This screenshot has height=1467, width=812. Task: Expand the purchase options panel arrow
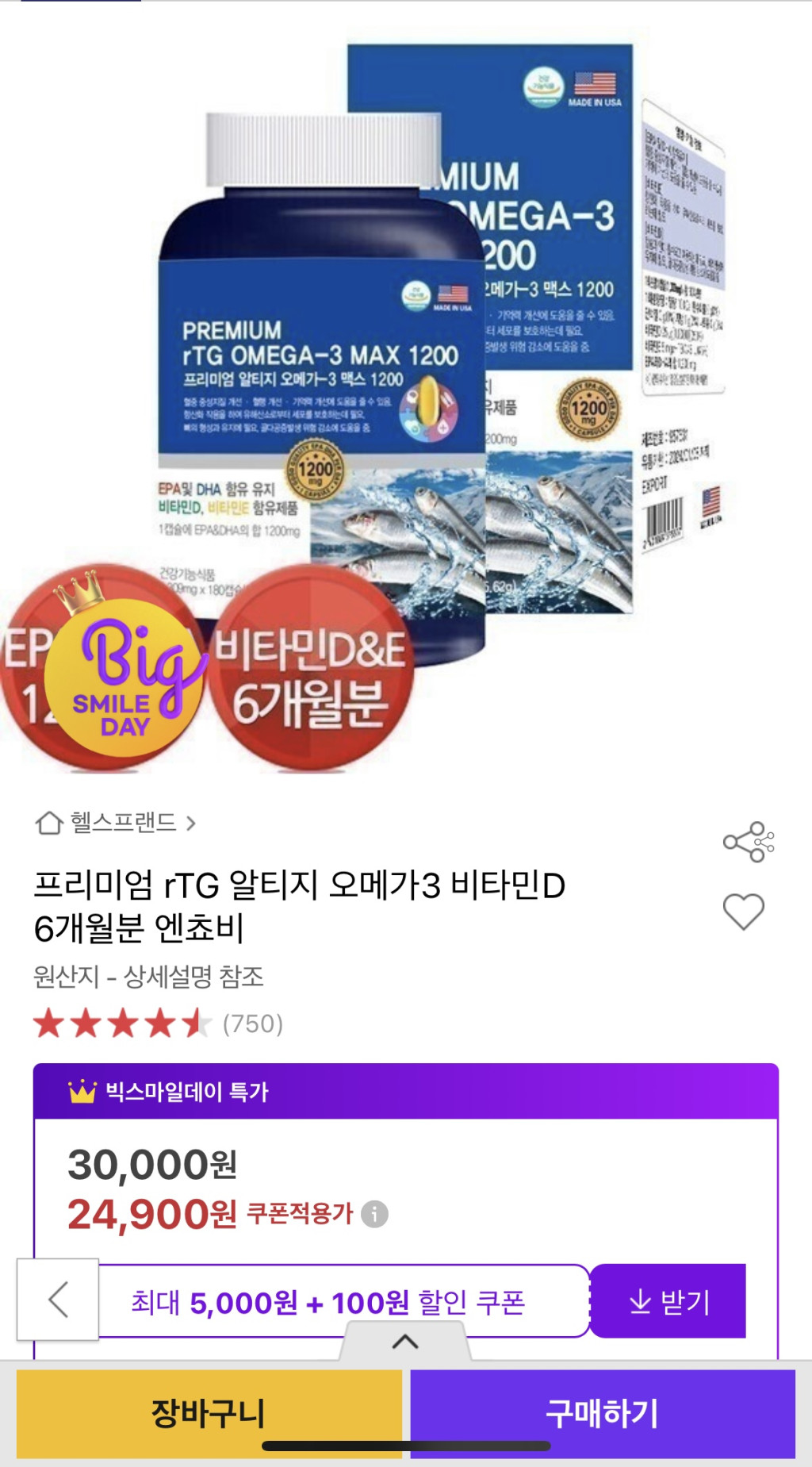[x=405, y=1342]
